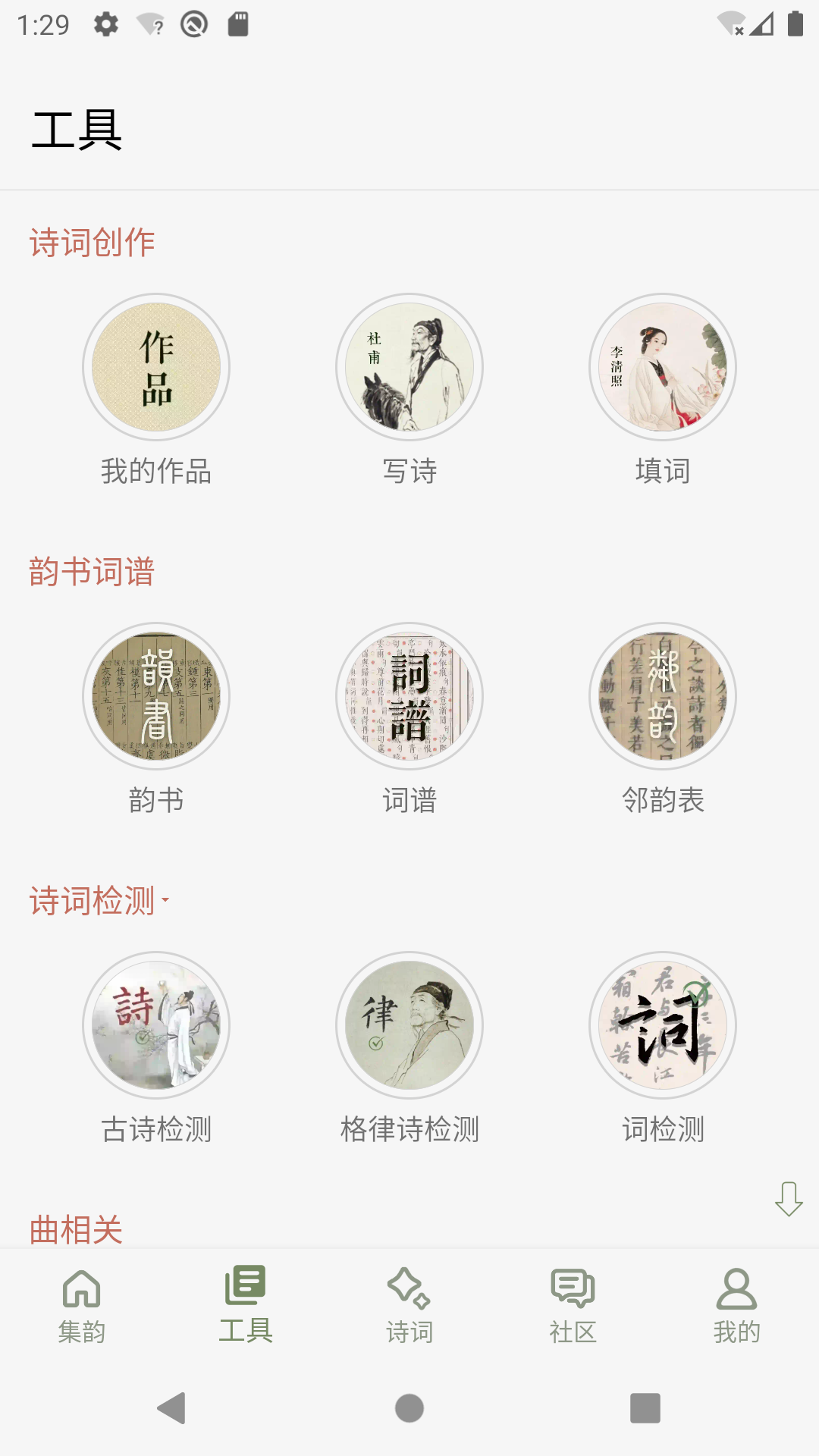The height and width of the screenshot is (1456, 819).
Task: Open the 格律诗检测 metrical poem checker
Action: [x=409, y=1025]
